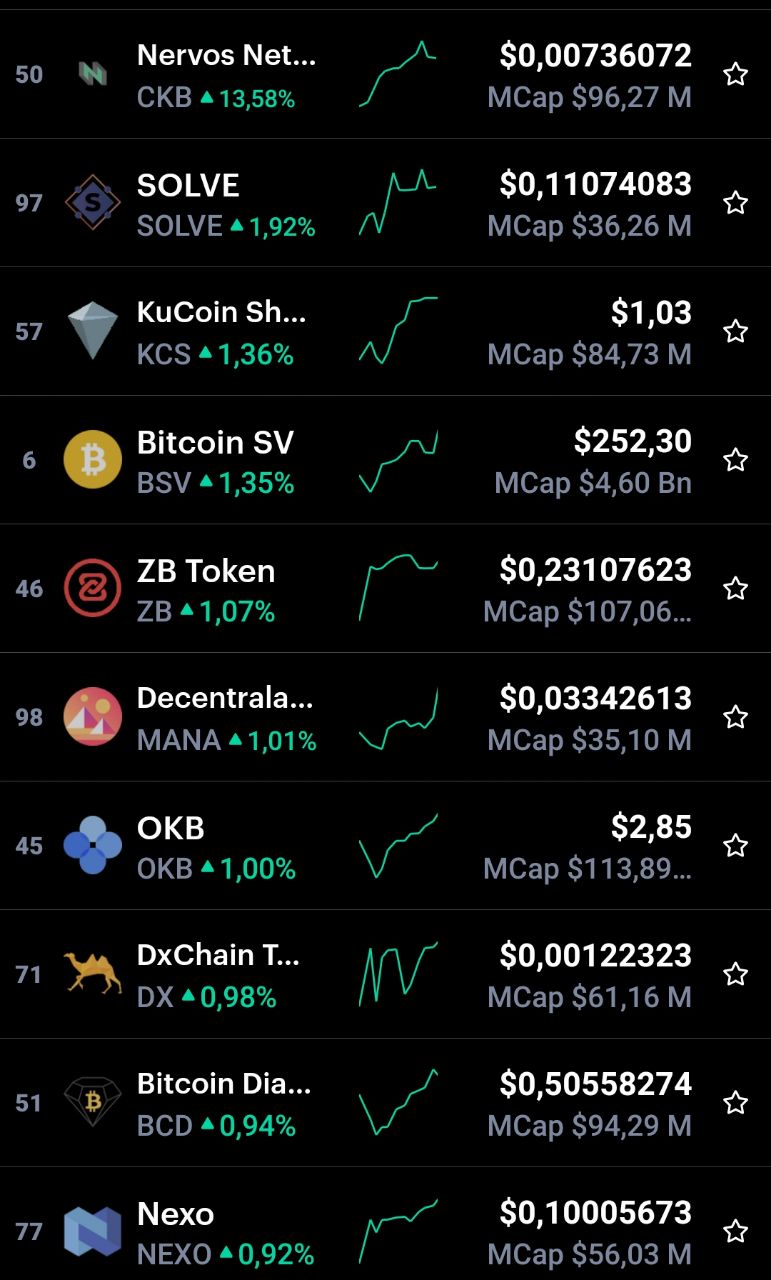Image resolution: width=771 pixels, height=1280 pixels.
Task: View Bitcoin SV details
Action: click(x=385, y=460)
